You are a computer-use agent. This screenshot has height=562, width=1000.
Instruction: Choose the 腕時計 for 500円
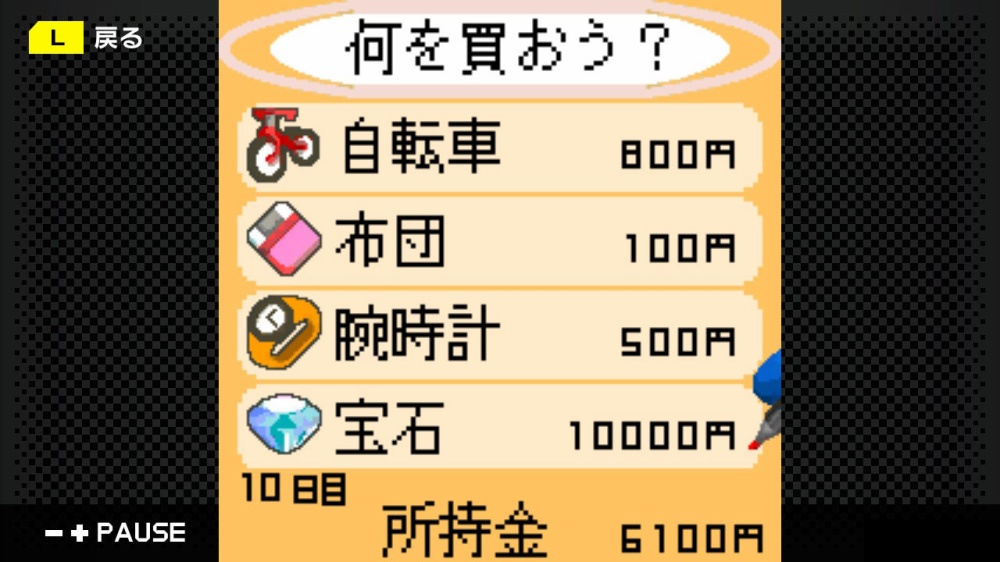pos(498,336)
